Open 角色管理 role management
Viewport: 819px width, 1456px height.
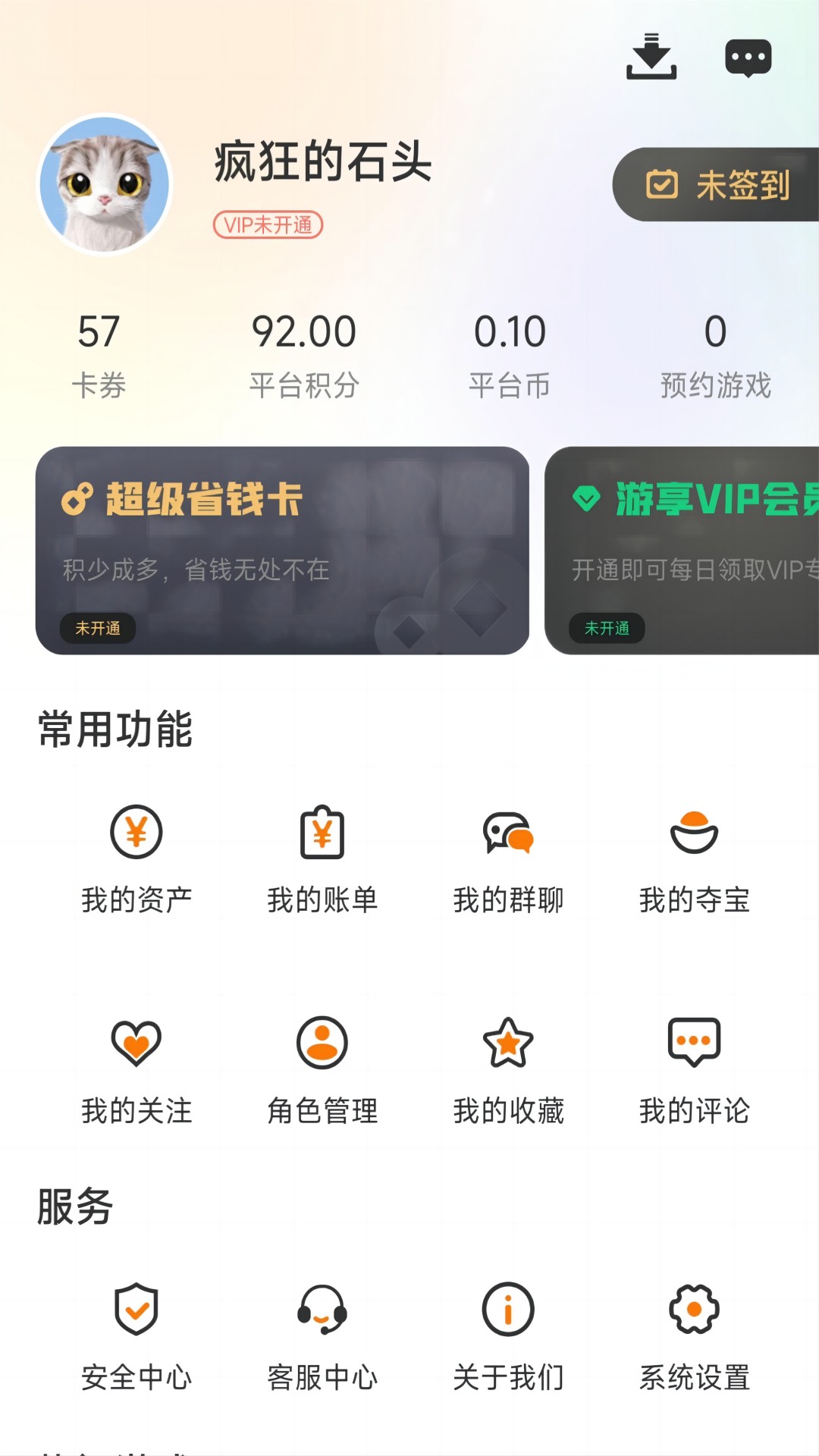pos(323,1069)
